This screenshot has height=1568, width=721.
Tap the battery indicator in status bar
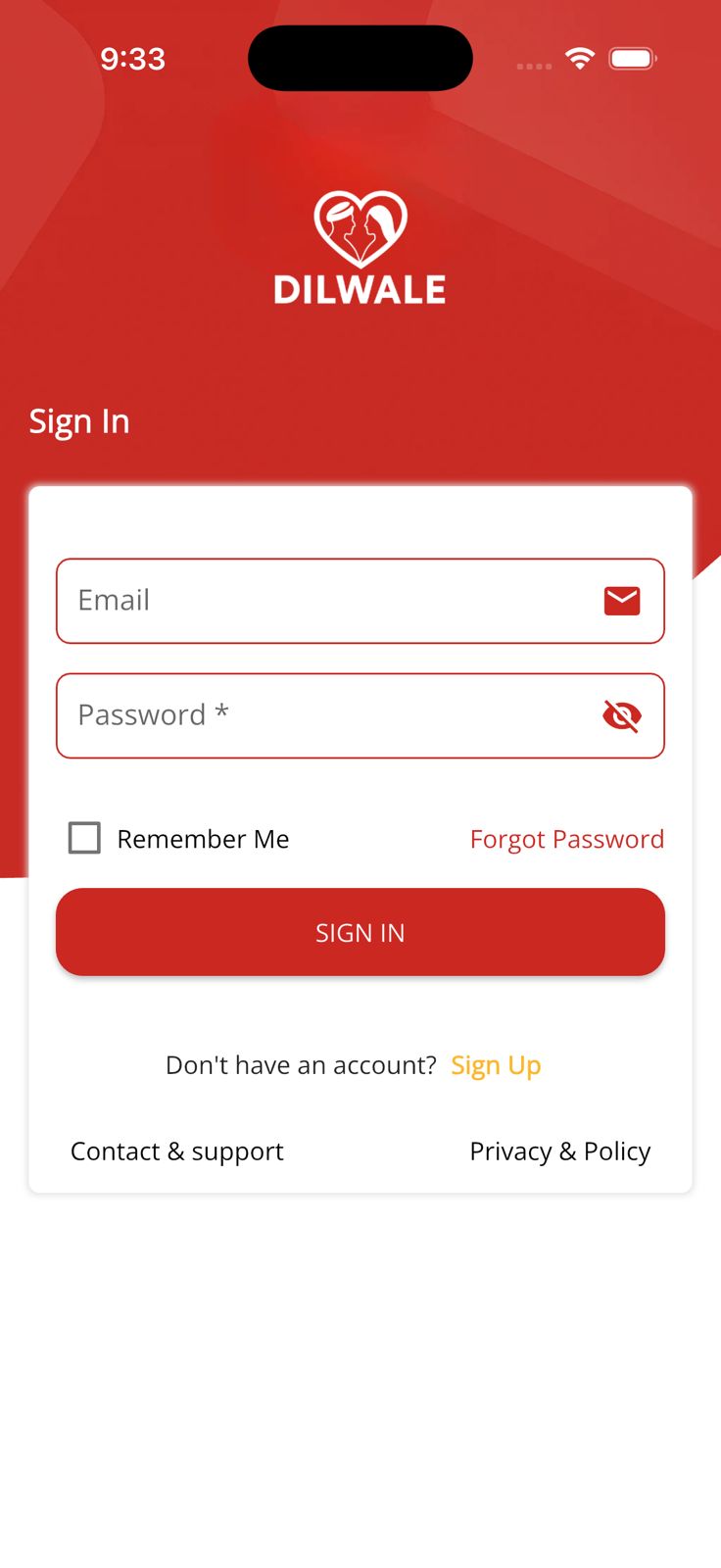pos(632,58)
